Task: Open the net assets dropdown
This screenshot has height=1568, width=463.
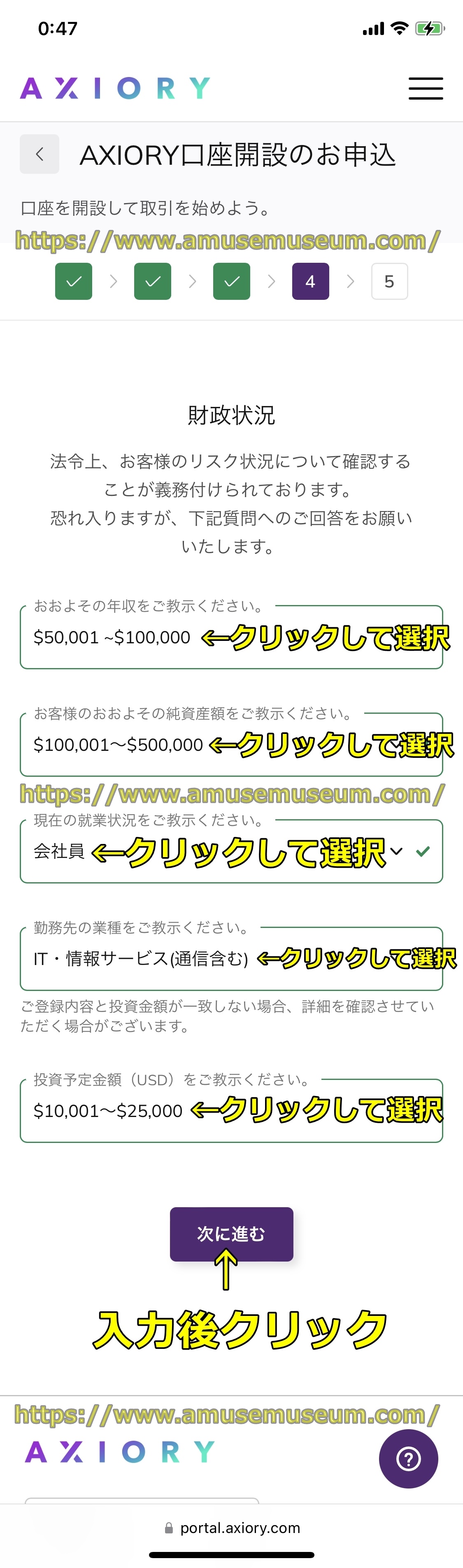Action: point(231,744)
